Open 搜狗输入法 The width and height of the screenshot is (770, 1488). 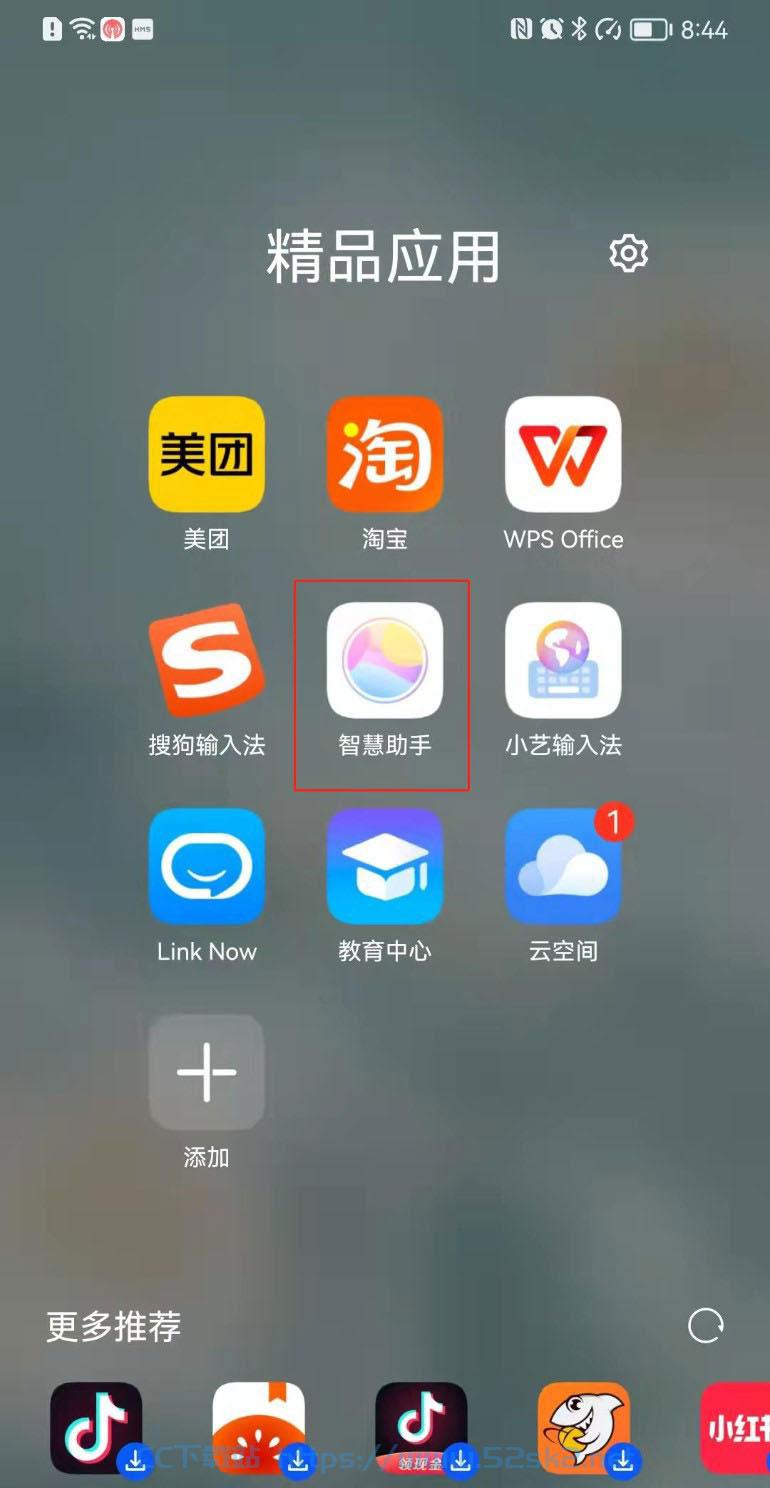coord(207,660)
